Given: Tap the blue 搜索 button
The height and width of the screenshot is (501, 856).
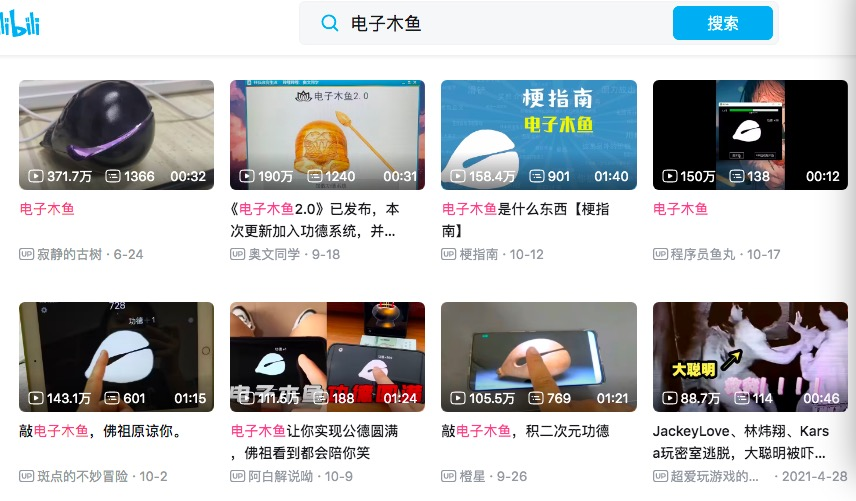Looking at the screenshot, I should pyautogui.click(x=722, y=24).
